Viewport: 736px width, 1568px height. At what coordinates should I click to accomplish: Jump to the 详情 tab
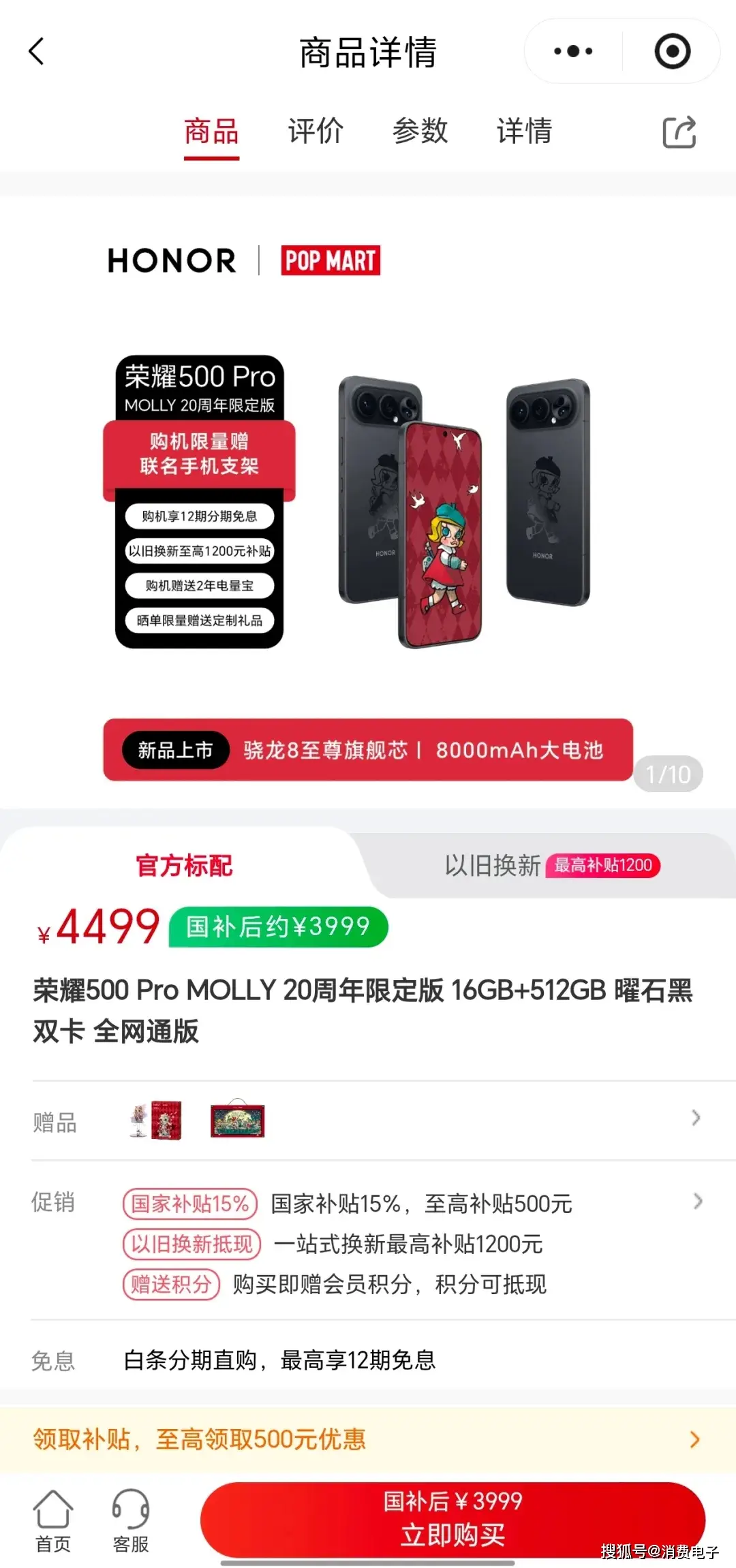[x=524, y=131]
